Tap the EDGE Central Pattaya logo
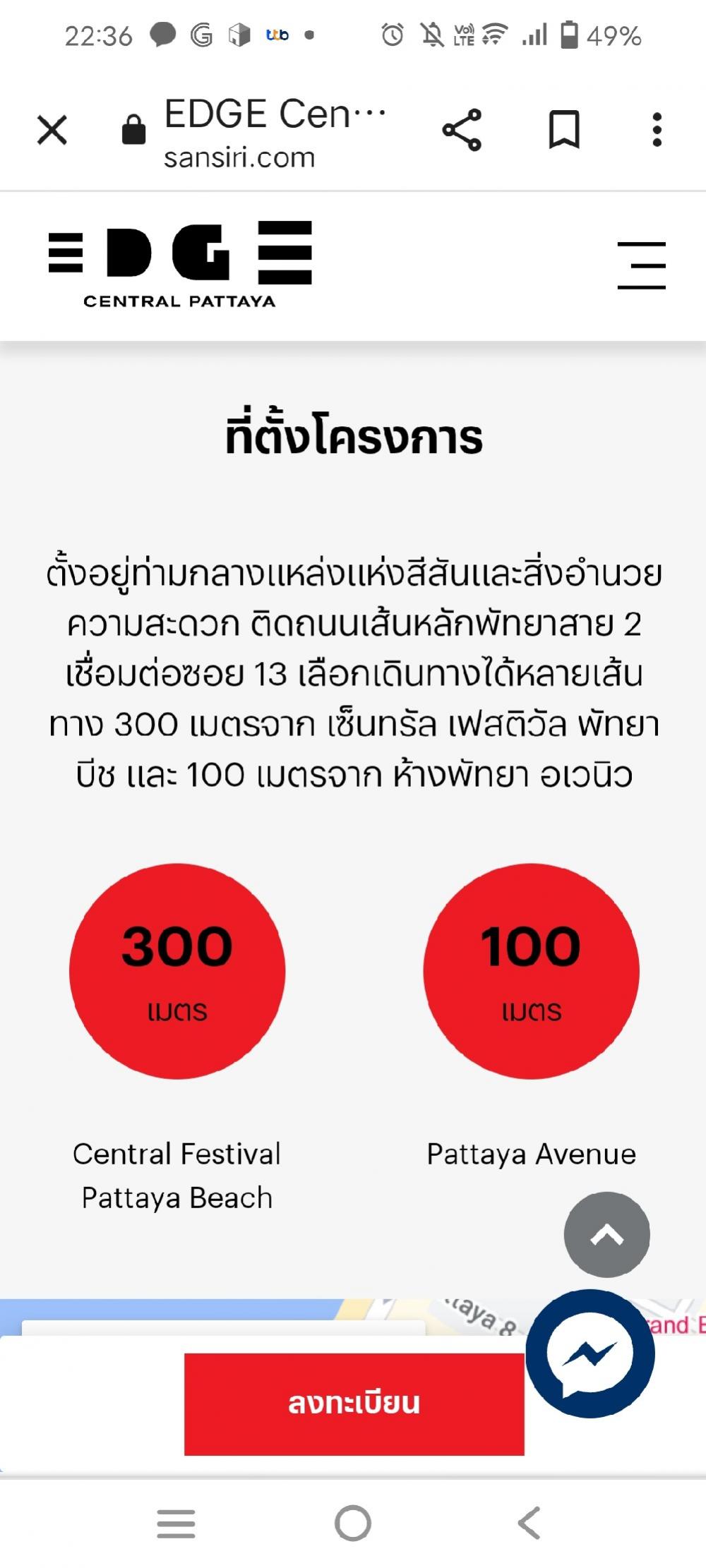Image resolution: width=706 pixels, height=1568 pixels. pyautogui.click(x=180, y=265)
